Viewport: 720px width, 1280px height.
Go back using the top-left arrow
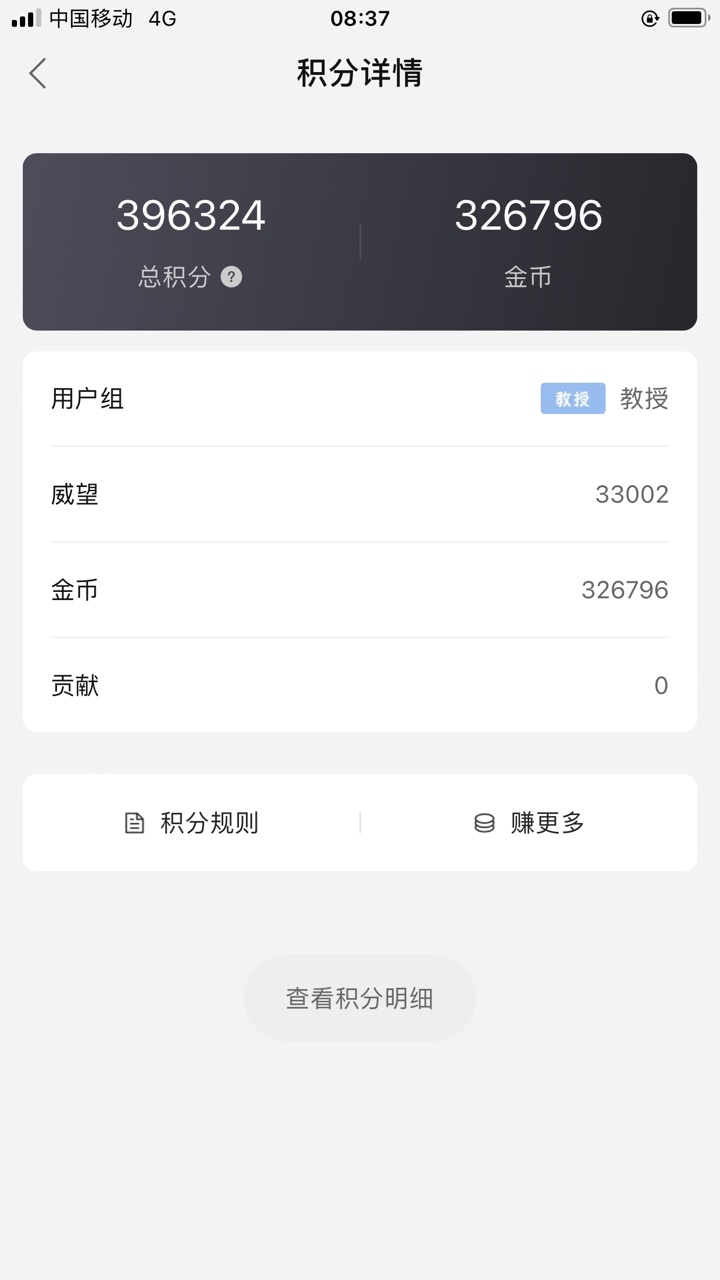click(x=38, y=73)
